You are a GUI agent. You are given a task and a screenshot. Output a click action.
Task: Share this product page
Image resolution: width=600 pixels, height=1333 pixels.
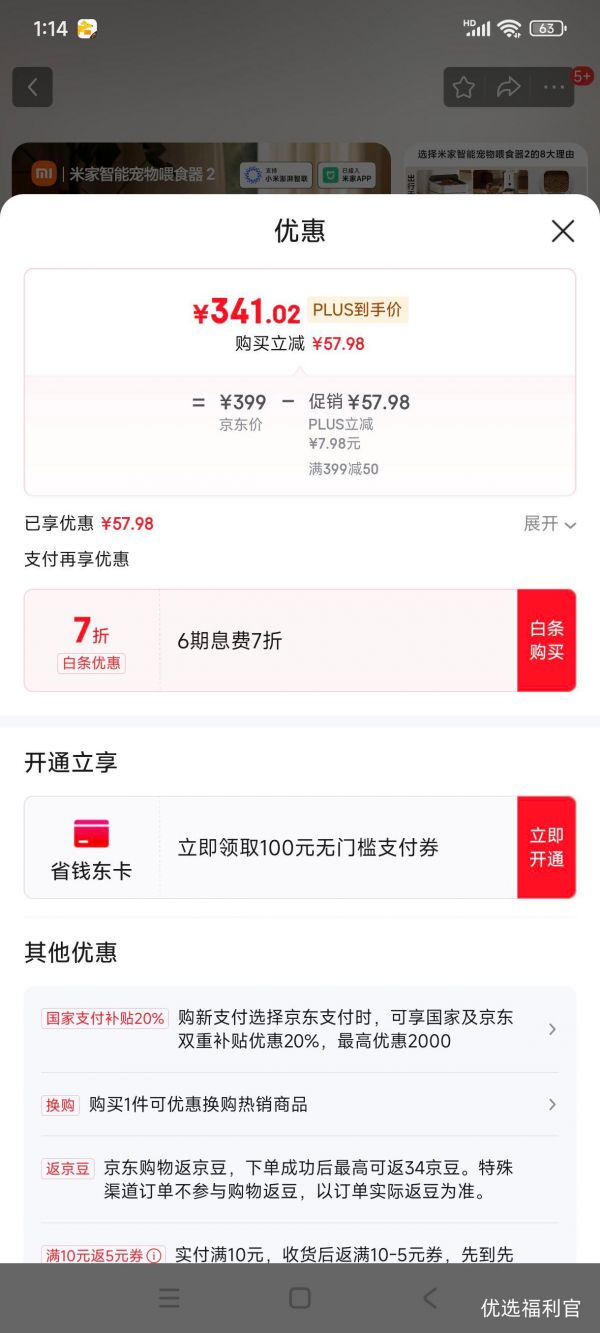coord(509,87)
